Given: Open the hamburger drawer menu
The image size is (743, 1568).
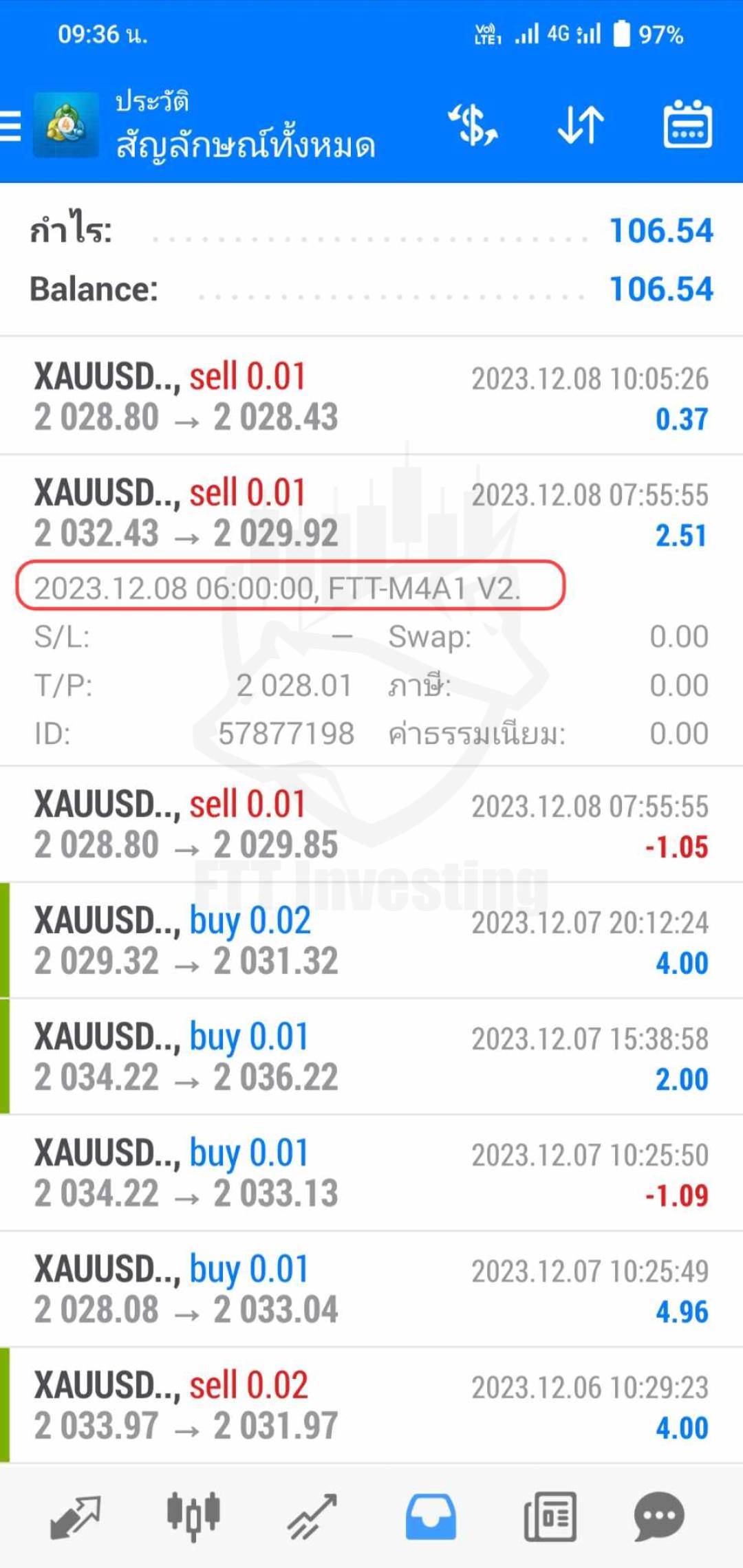Looking at the screenshot, I should tap(12, 126).
